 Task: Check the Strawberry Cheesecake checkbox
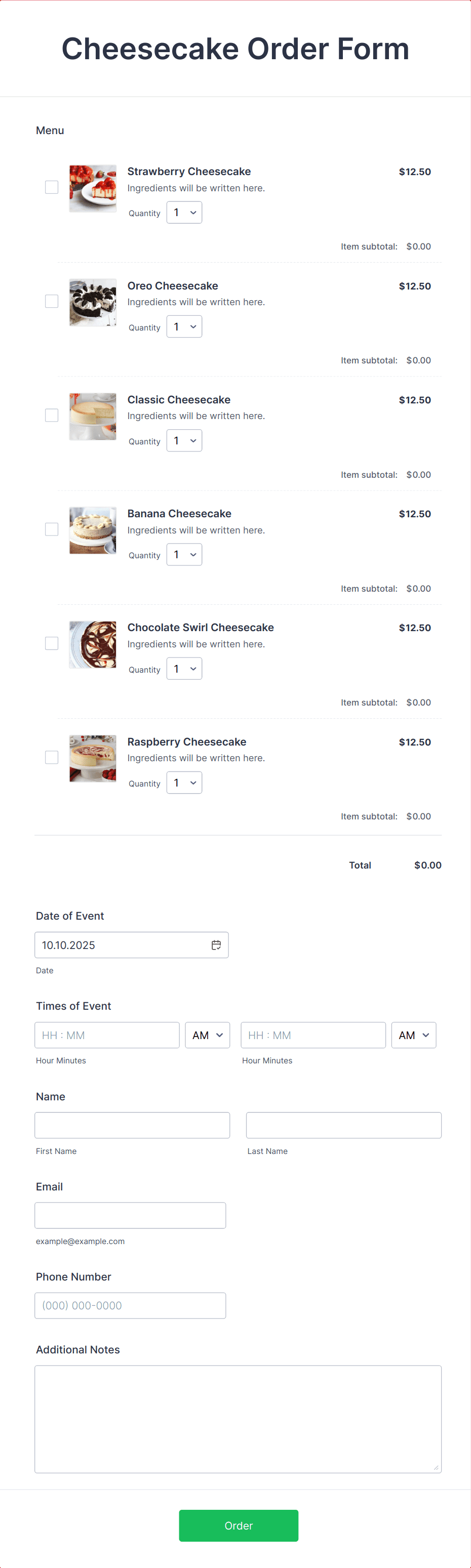pyautogui.click(x=52, y=187)
